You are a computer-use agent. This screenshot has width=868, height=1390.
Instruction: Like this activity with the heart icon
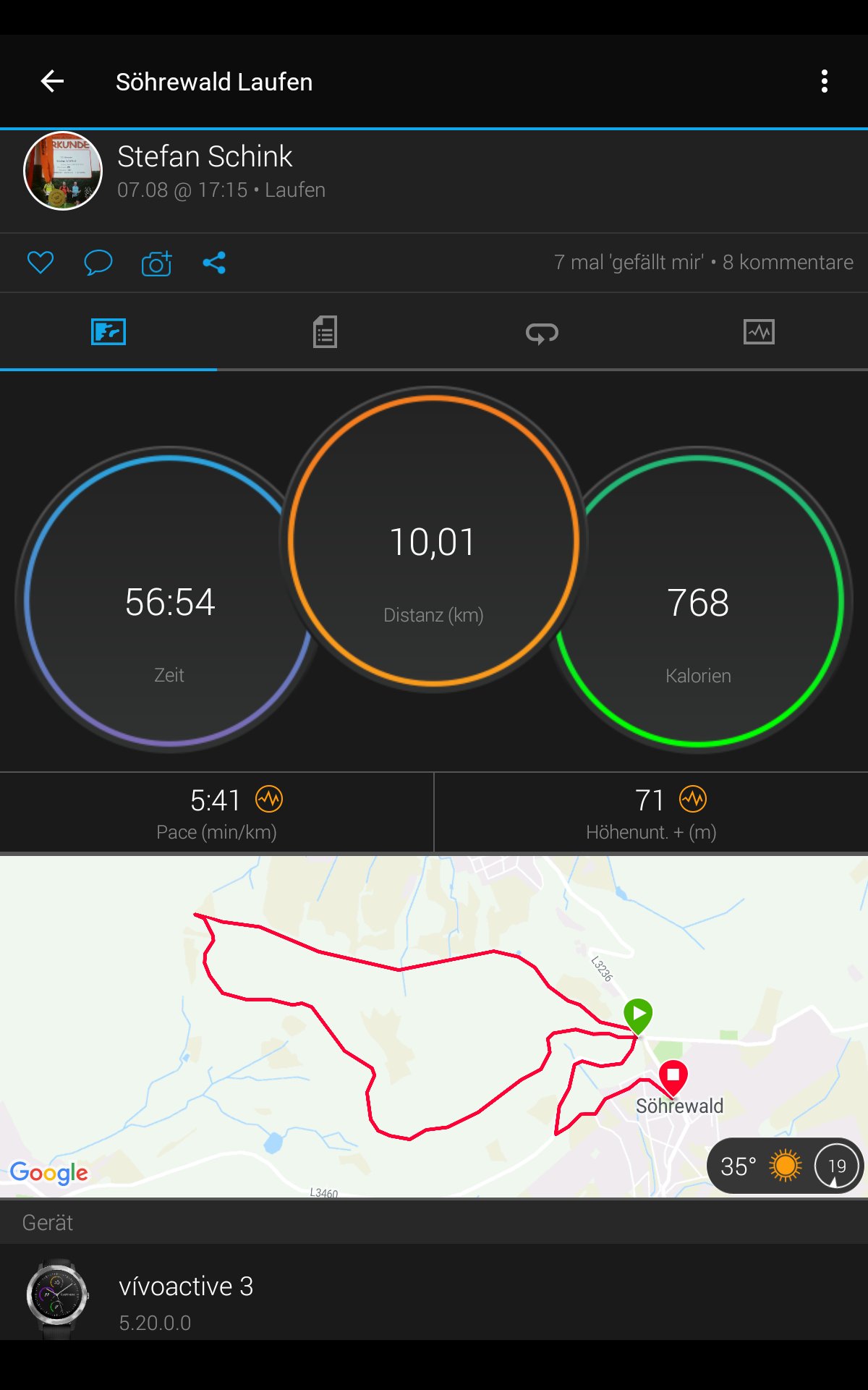tap(41, 262)
